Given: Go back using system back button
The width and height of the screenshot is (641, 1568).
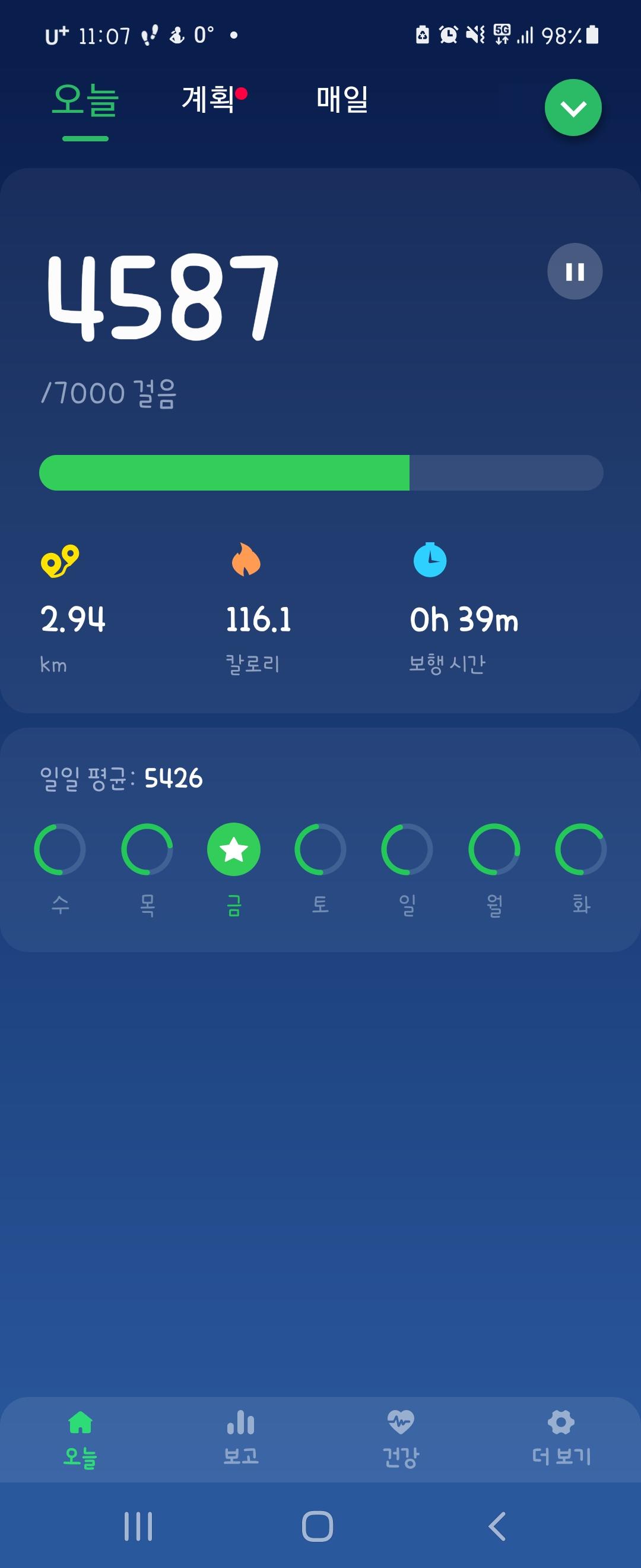Looking at the screenshot, I should [x=497, y=1526].
